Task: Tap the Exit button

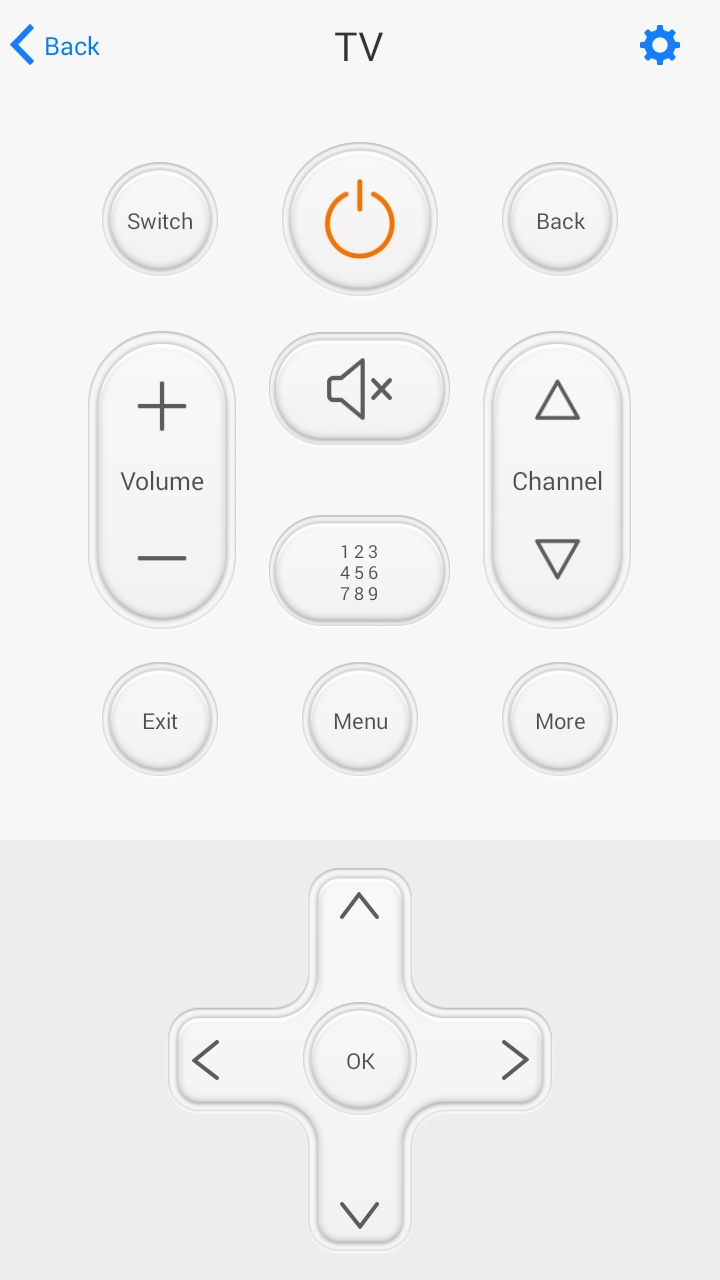Action: click(160, 720)
